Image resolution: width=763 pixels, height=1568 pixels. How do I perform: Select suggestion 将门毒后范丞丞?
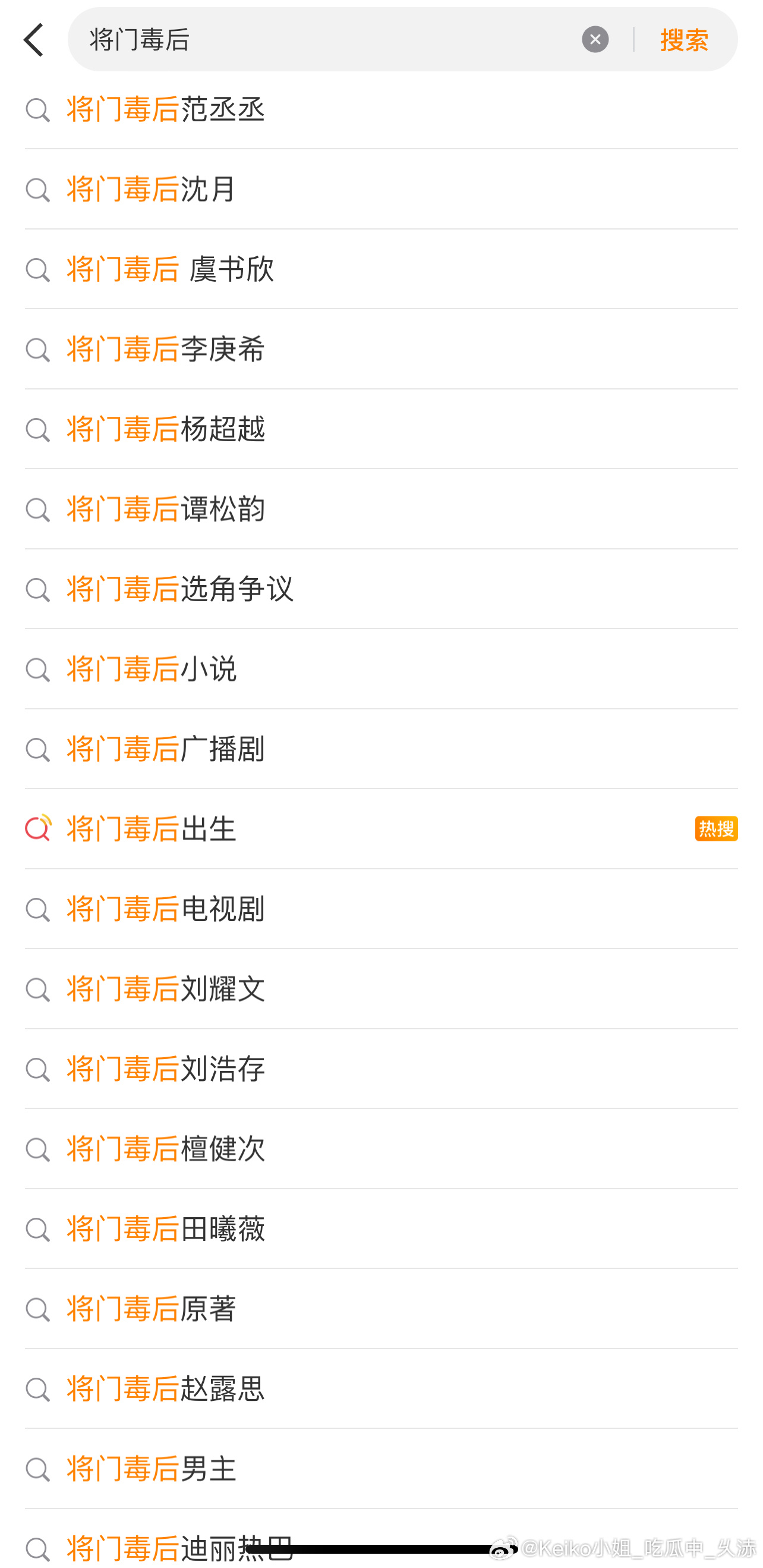pos(381,109)
